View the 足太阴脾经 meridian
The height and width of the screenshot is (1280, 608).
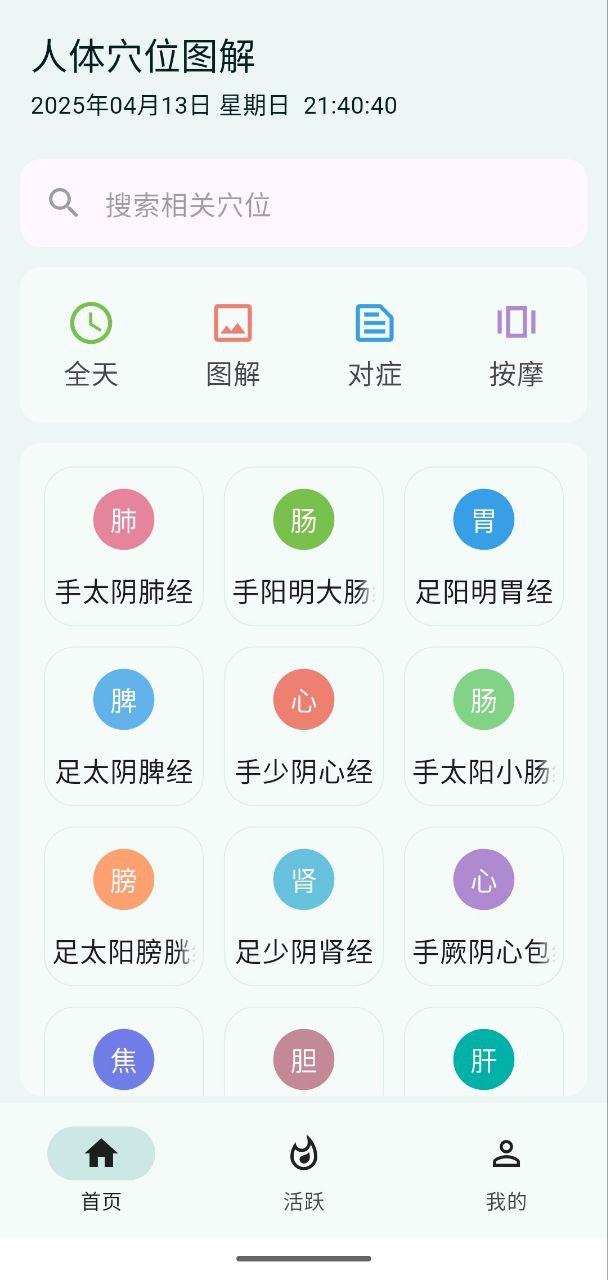click(124, 726)
